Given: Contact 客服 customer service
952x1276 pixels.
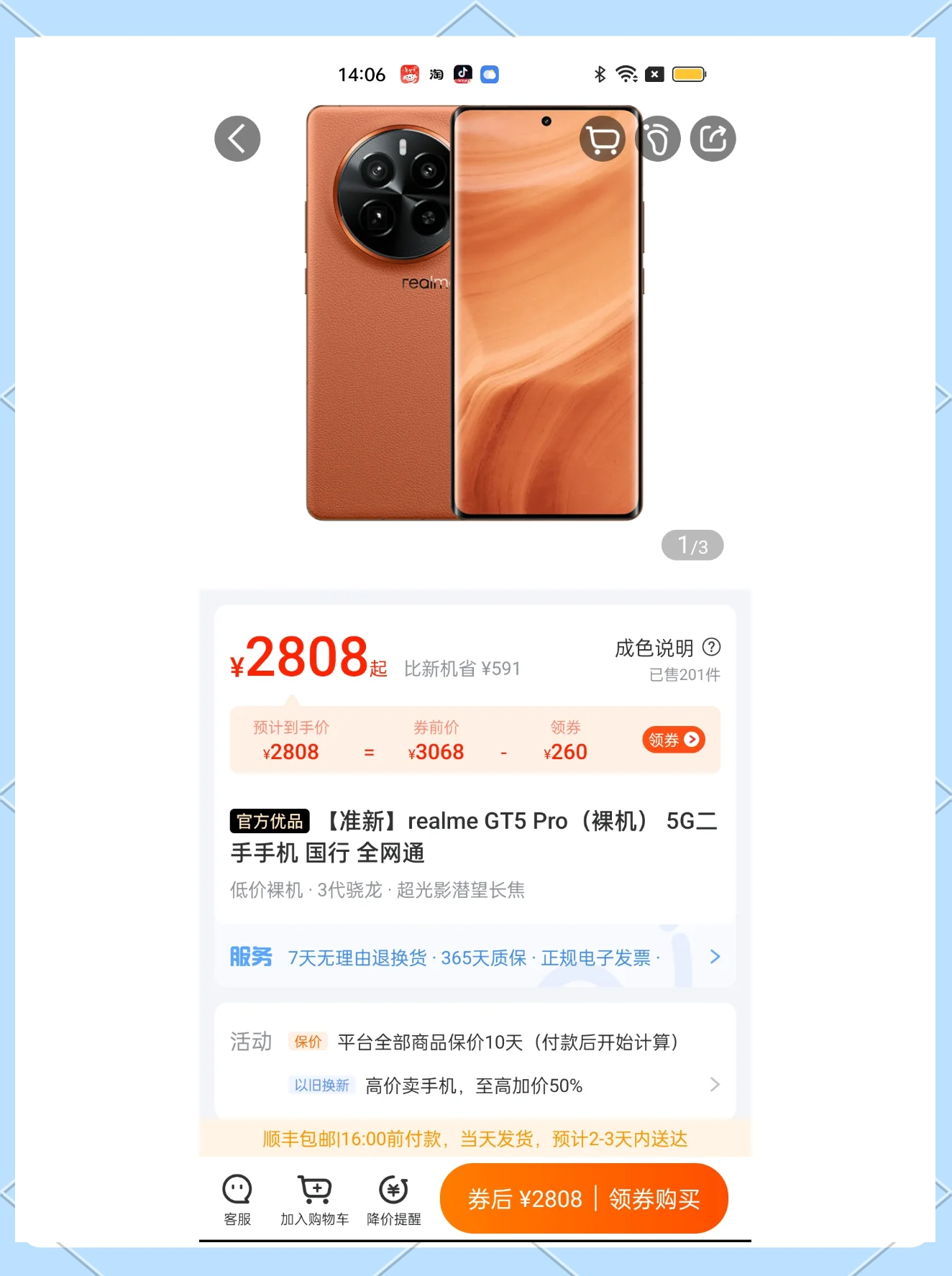Looking at the screenshot, I should point(237,1199).
